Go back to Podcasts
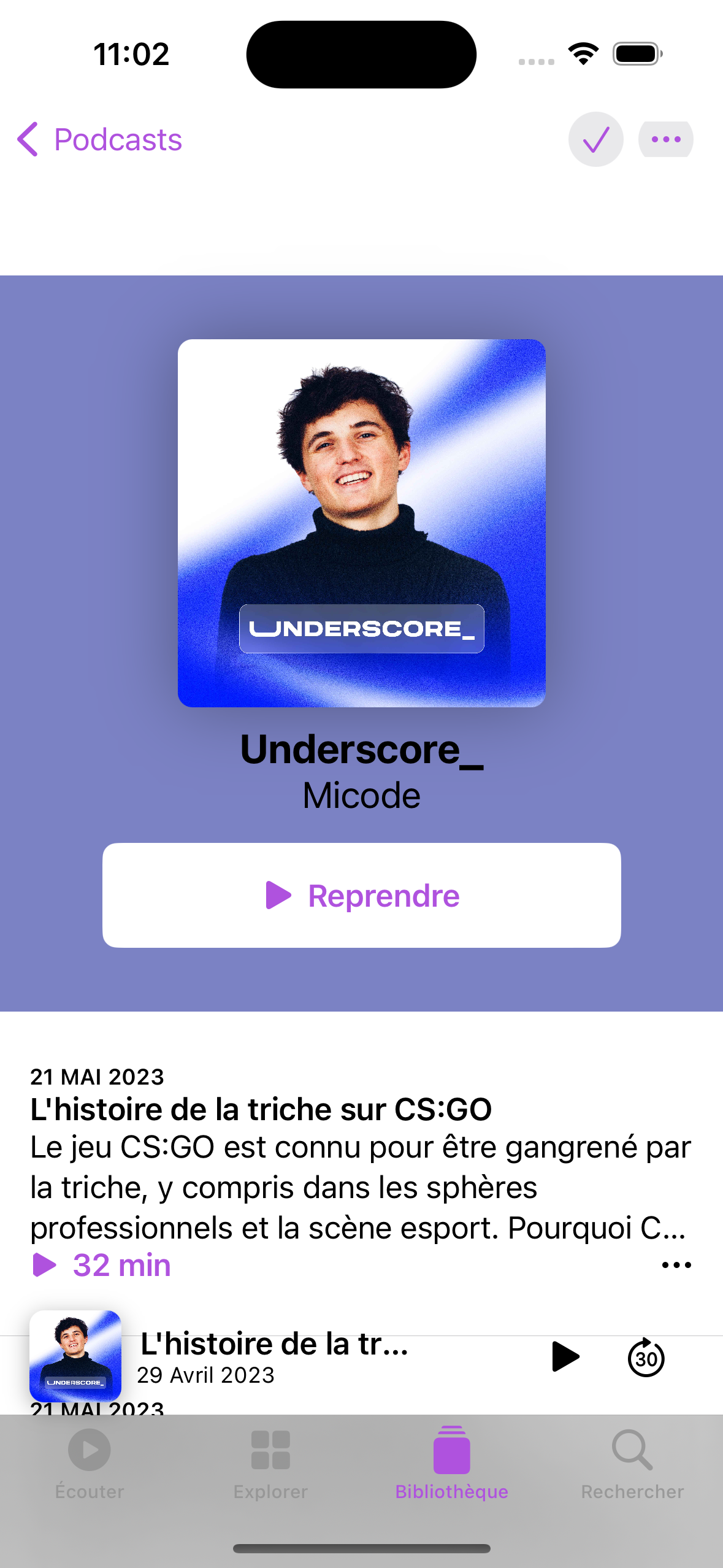 99,139
